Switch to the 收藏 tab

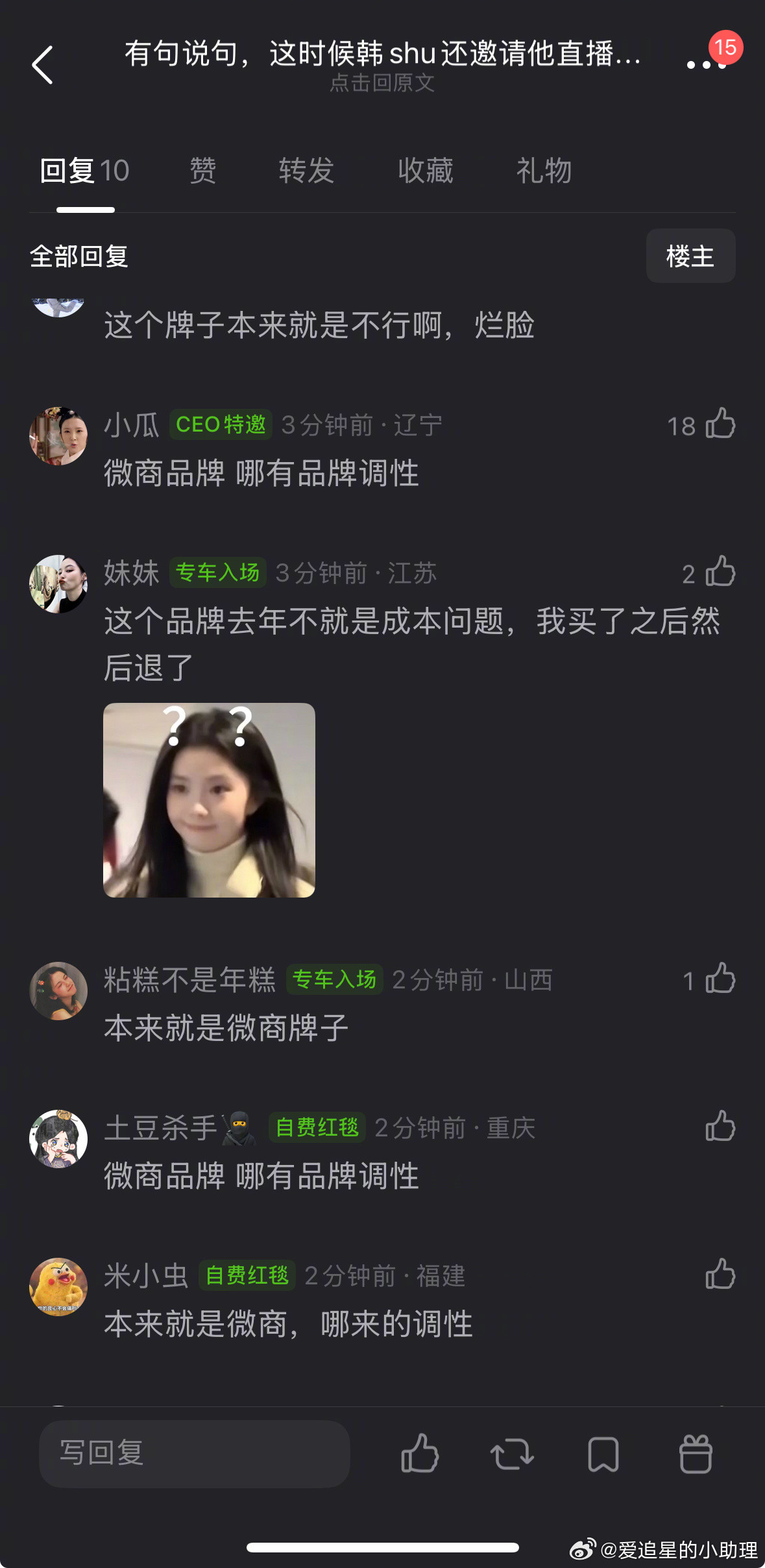[424, 170]
